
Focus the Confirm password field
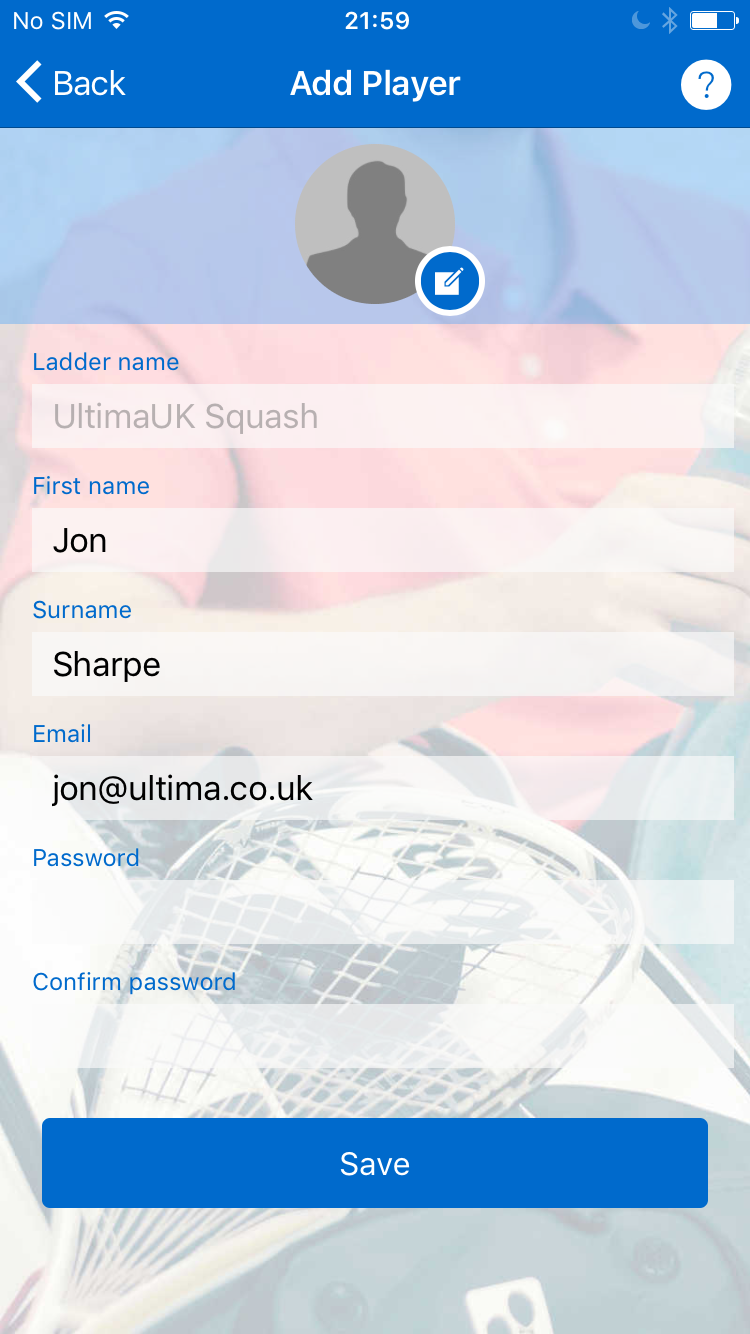[382, 1036]
